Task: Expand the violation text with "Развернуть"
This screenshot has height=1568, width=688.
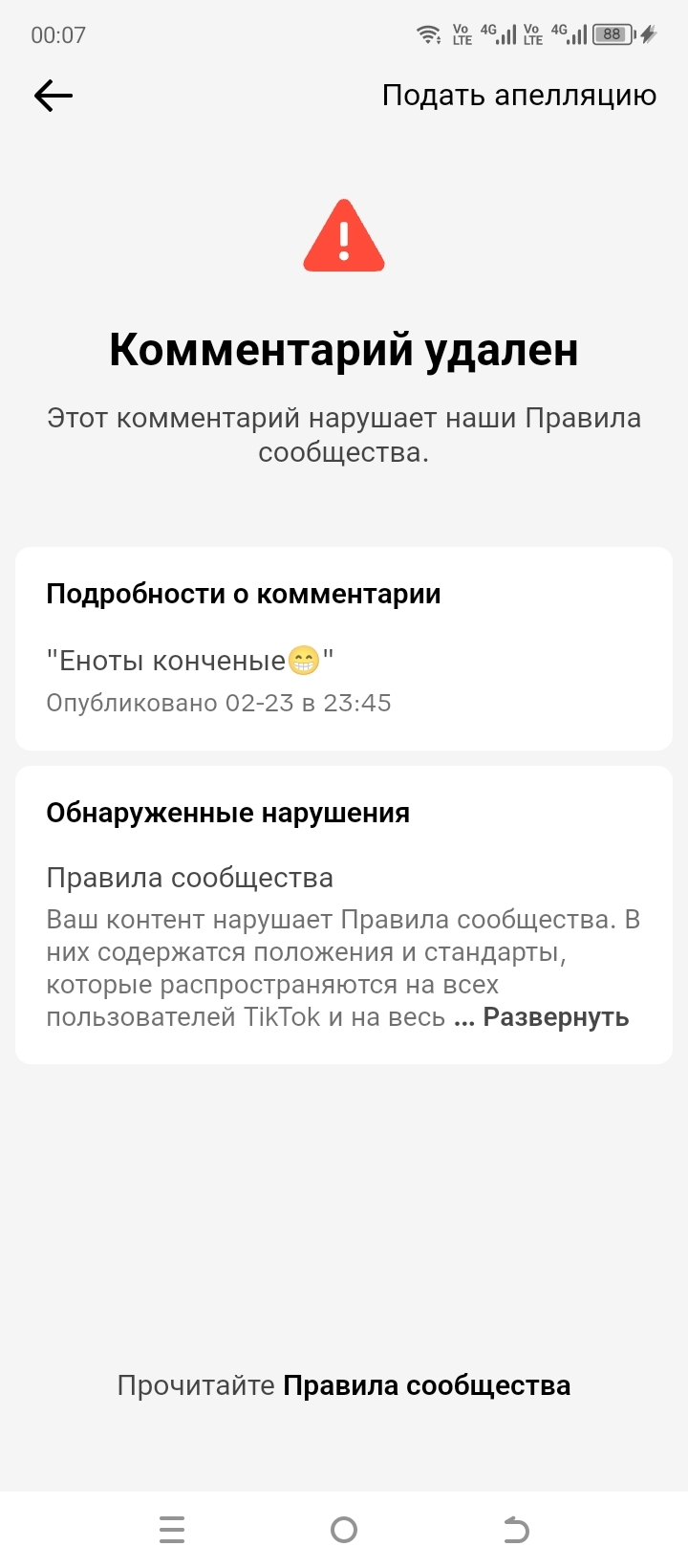Action: coord(555,1017)
